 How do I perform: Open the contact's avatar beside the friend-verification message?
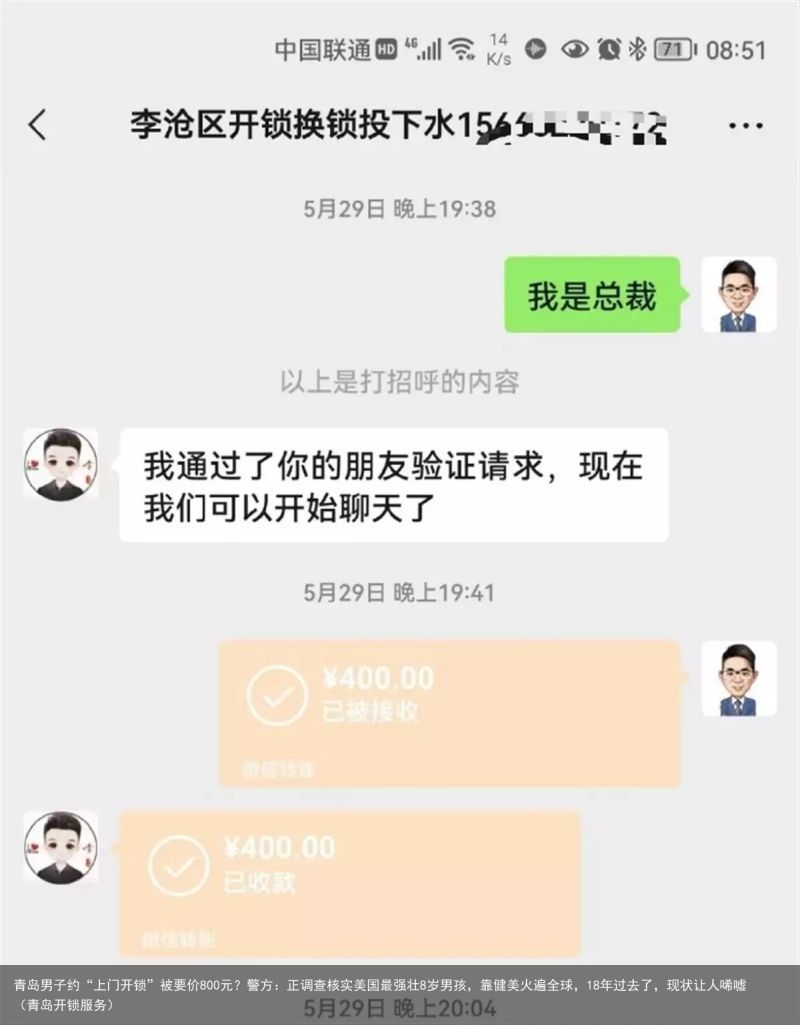[61, 465]
